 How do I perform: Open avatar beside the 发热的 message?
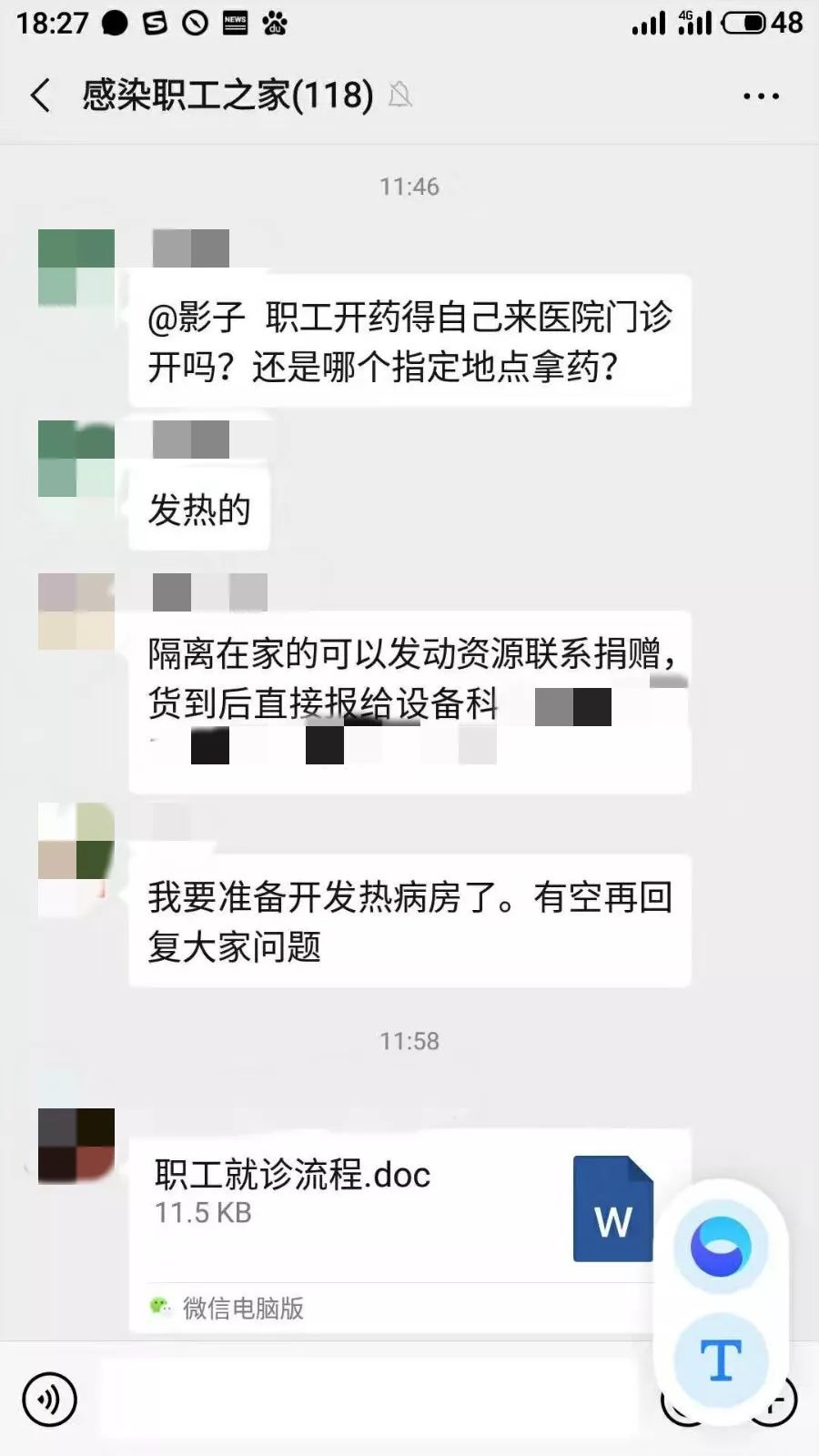(76, 459)
